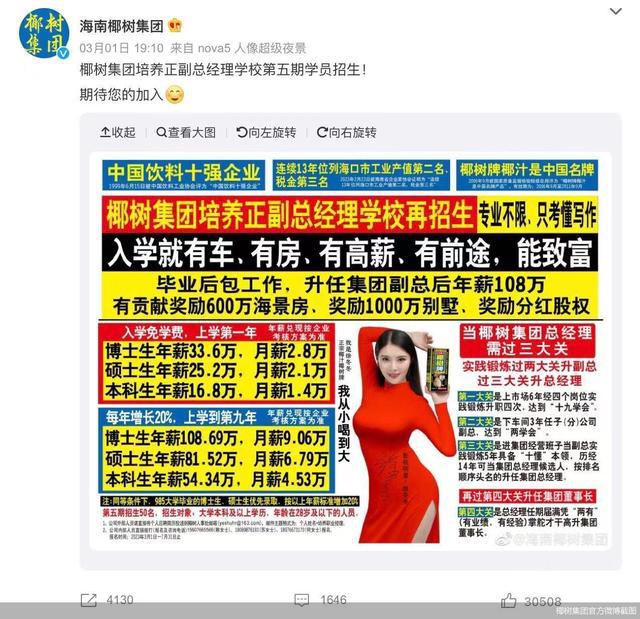Image resolution: width=640 pixels, height=619 pixels.
Task: Collapse the image with 收起
Action: pyautogui.click(x=118, y=132)
